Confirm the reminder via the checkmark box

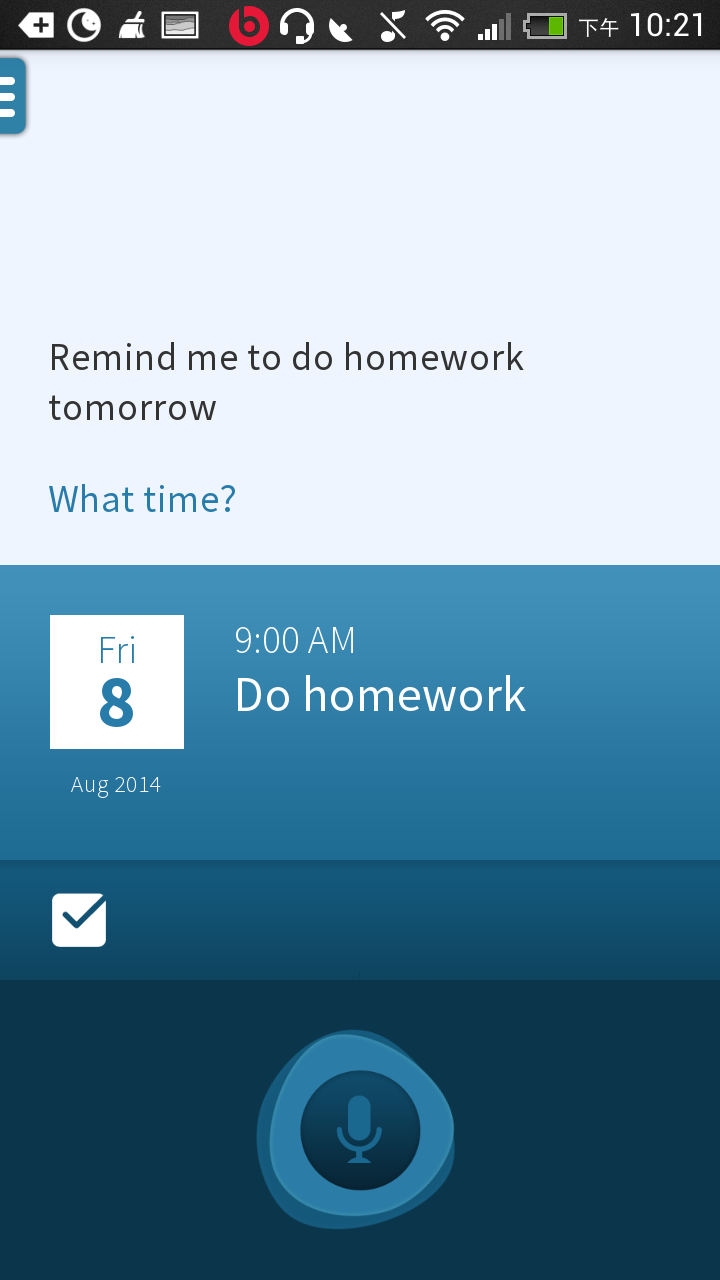[x=78, y=919]
